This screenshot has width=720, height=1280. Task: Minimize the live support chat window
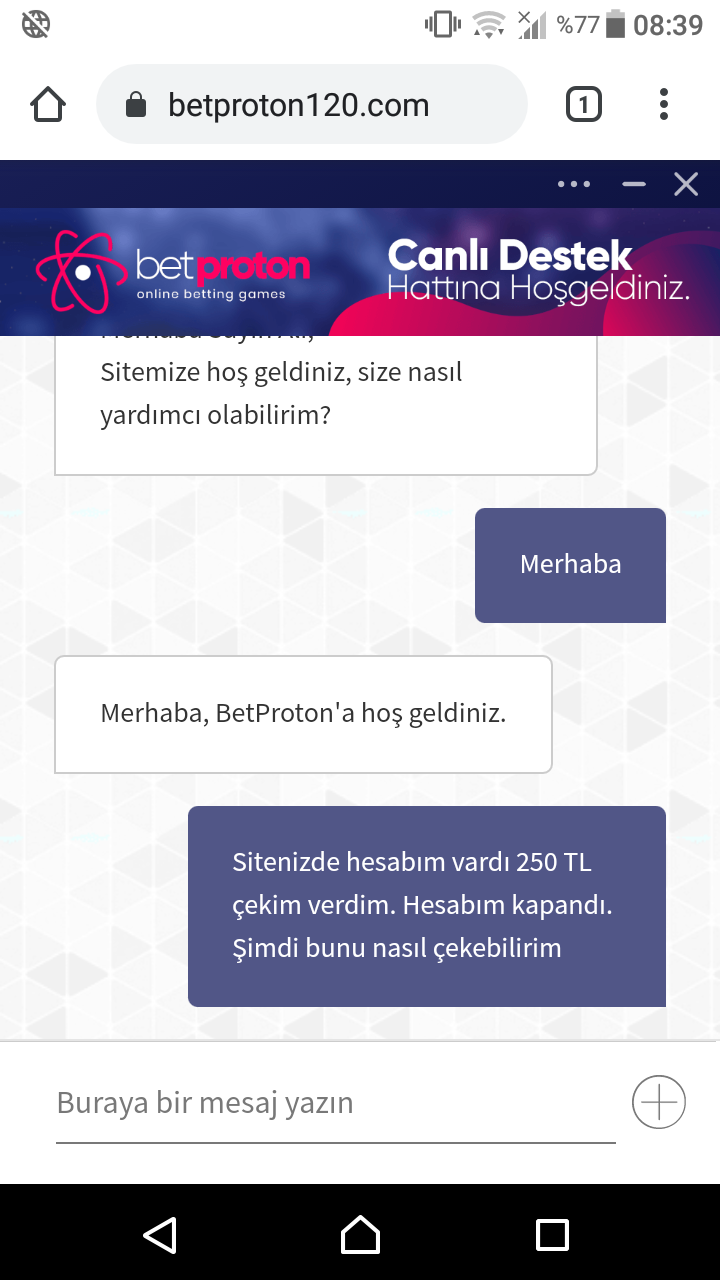(x=634, y=184)
